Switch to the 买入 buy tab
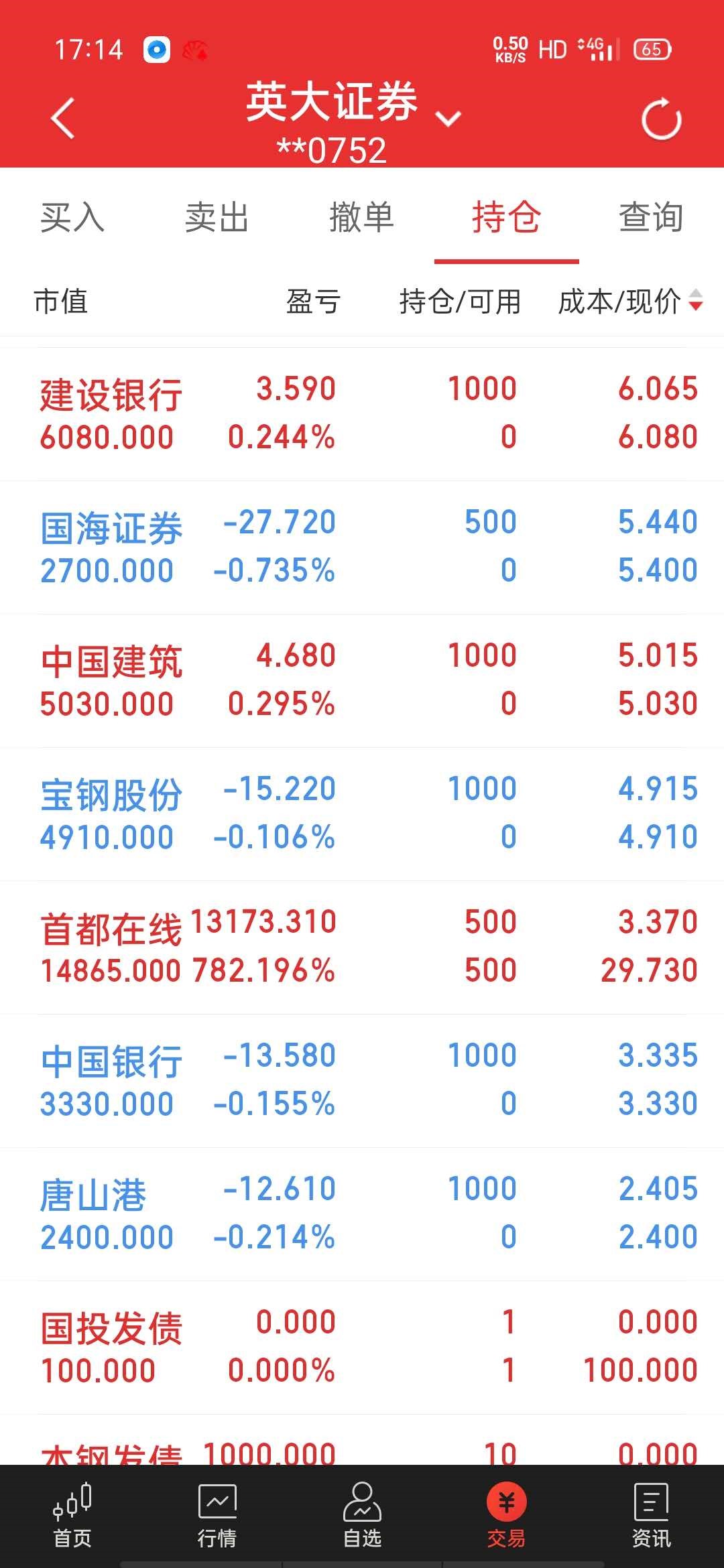724x1568 pixels. [x=70, y=218]
